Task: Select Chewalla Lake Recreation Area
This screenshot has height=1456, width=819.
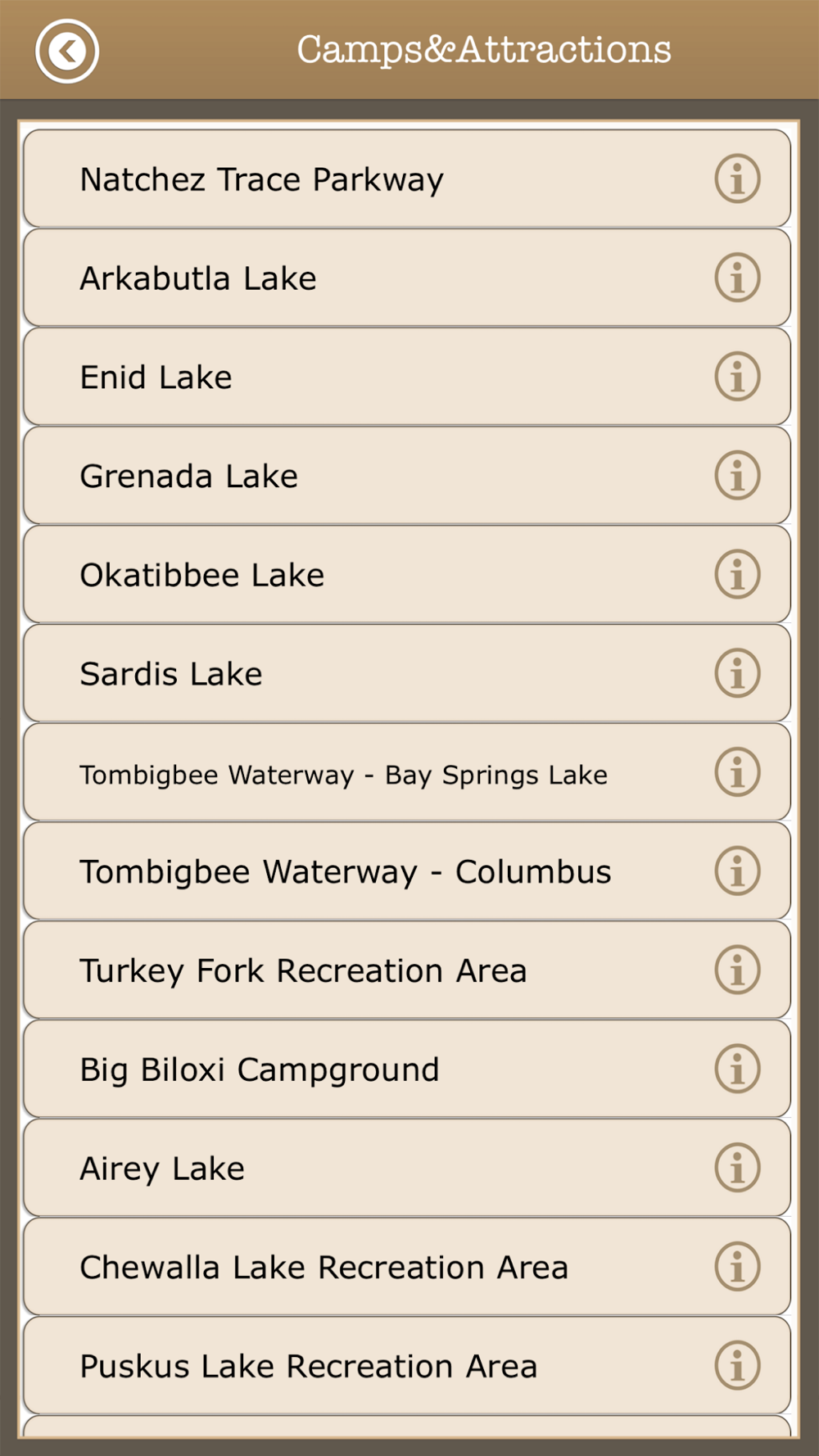Action: coord(407,1267)
